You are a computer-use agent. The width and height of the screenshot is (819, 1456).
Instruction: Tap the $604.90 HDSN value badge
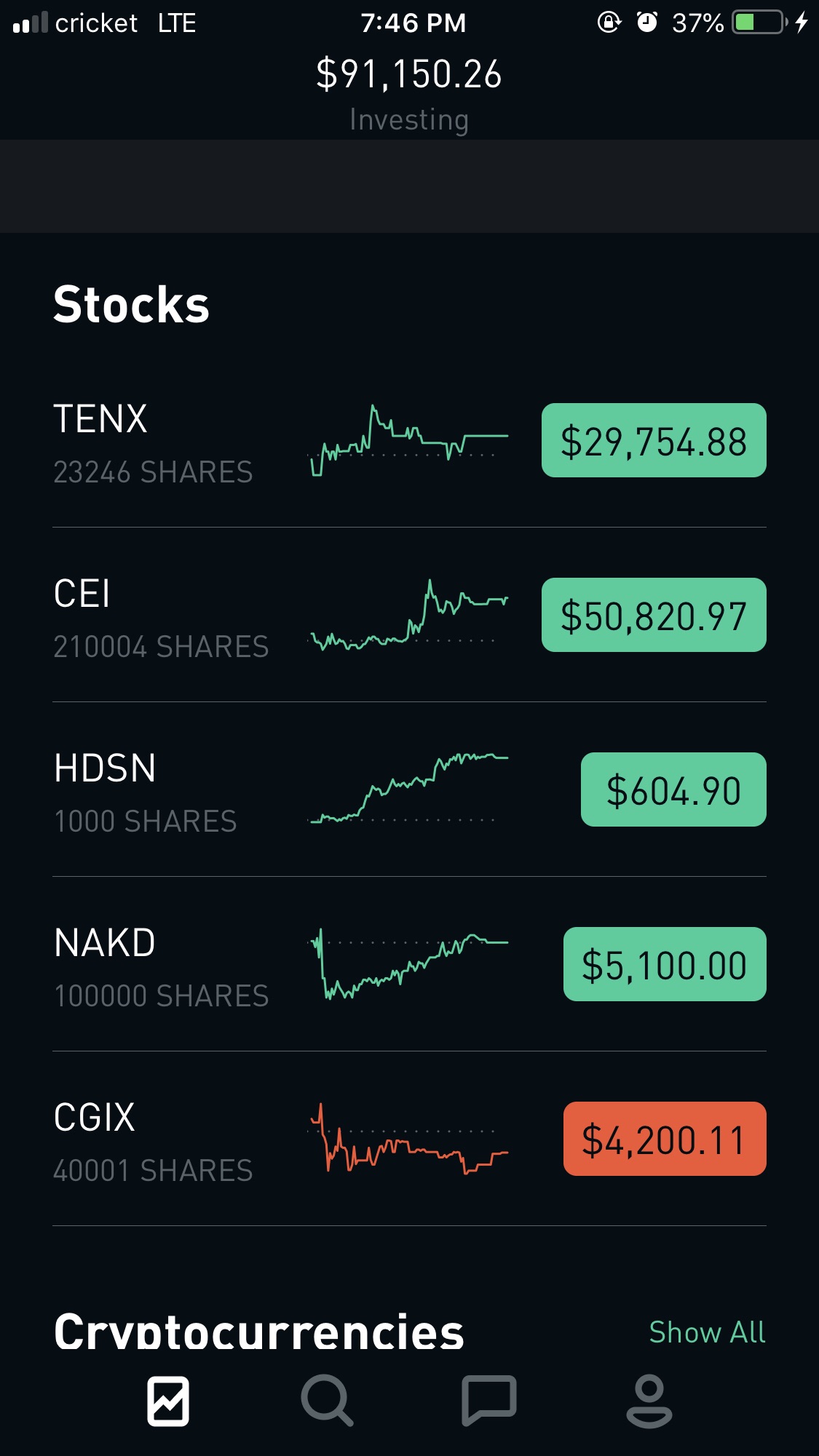[673, 789]
